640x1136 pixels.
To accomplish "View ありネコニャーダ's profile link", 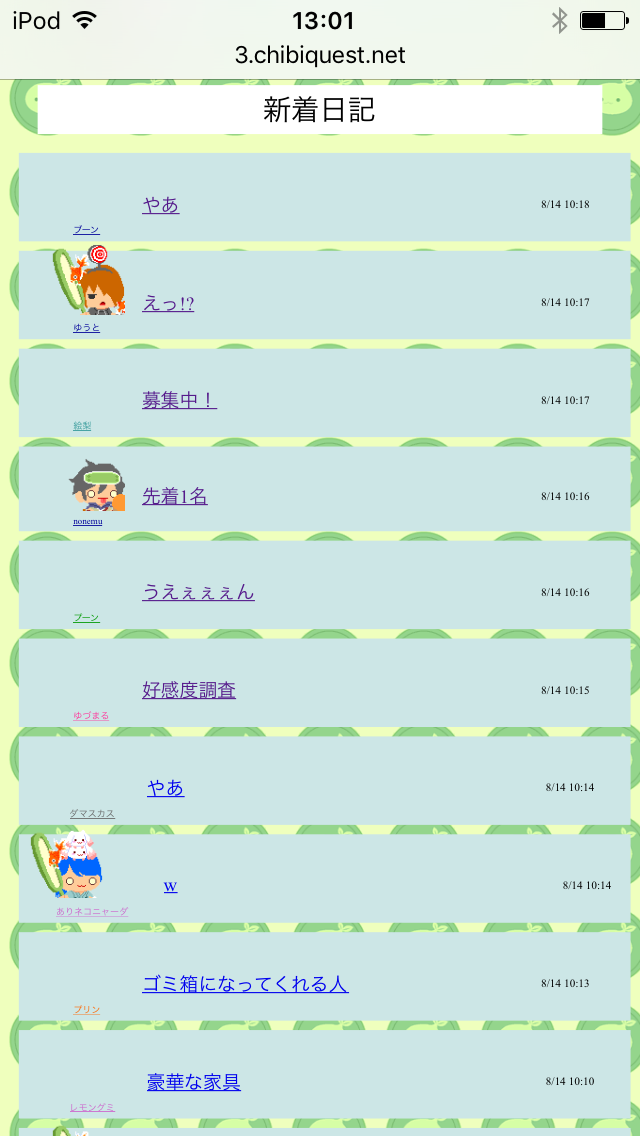I will point(92,911).
